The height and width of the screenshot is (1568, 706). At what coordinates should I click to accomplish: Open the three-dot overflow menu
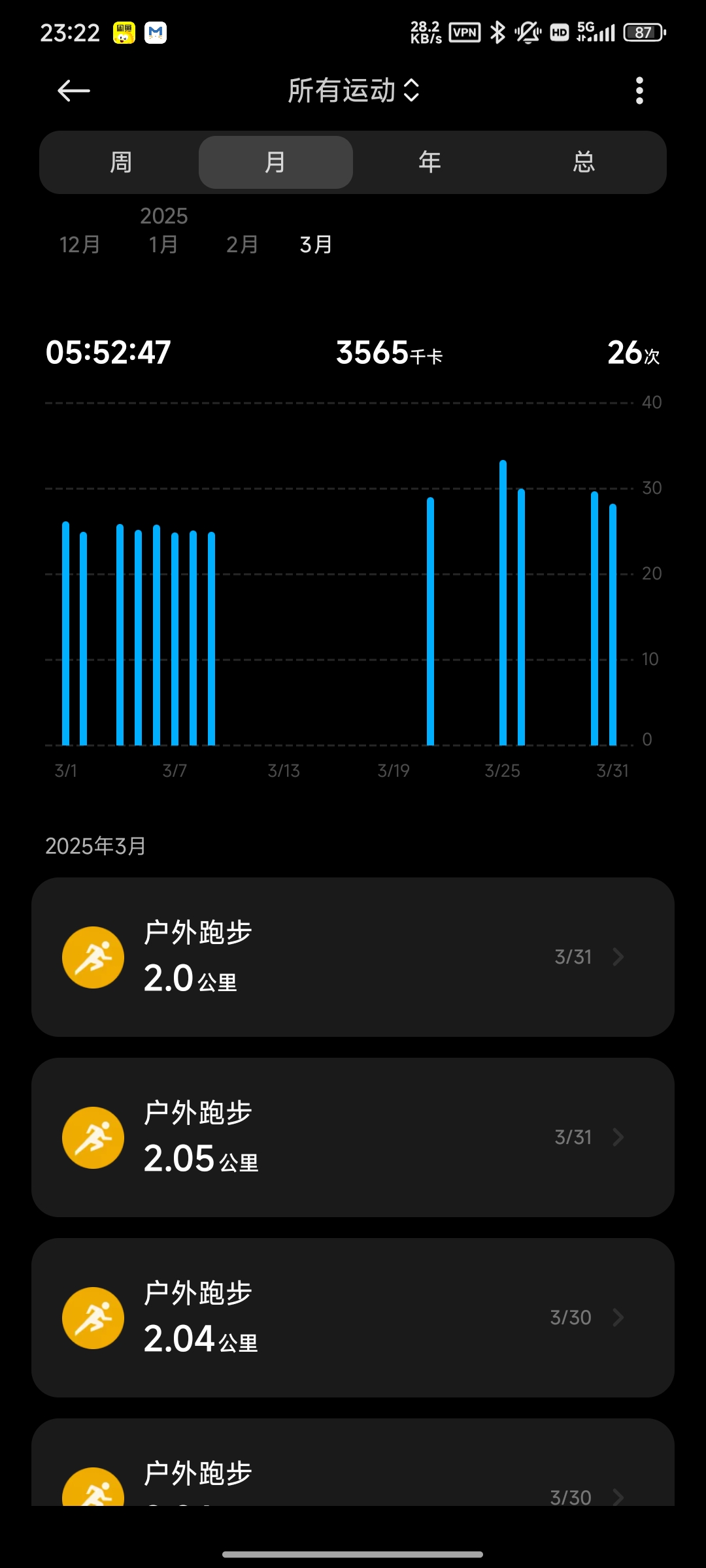point(639,91)
